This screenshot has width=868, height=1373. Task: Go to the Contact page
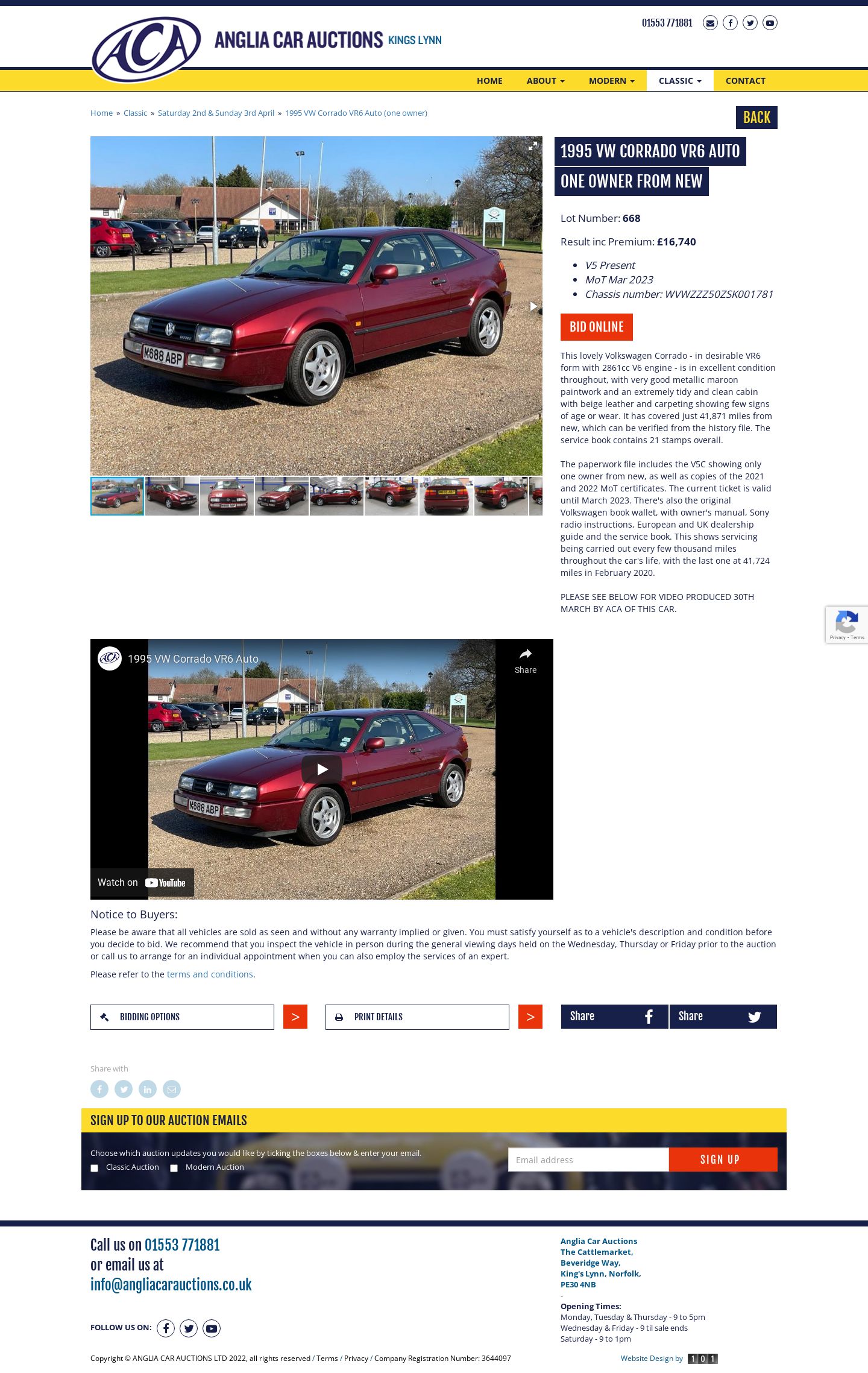pyautogui.click(x=745, y=81)
